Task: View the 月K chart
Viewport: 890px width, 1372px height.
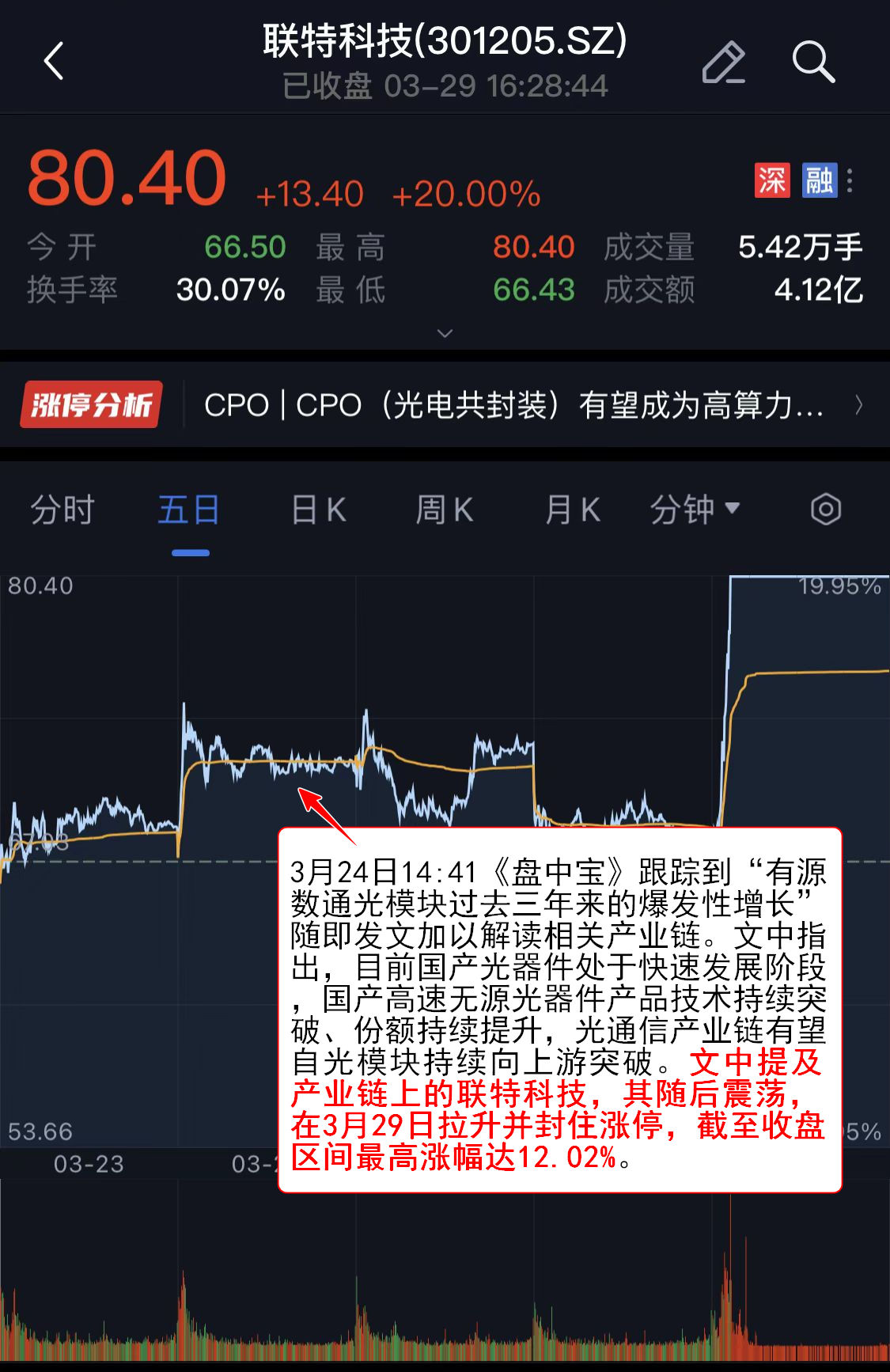Action: (x=573, y=510)
